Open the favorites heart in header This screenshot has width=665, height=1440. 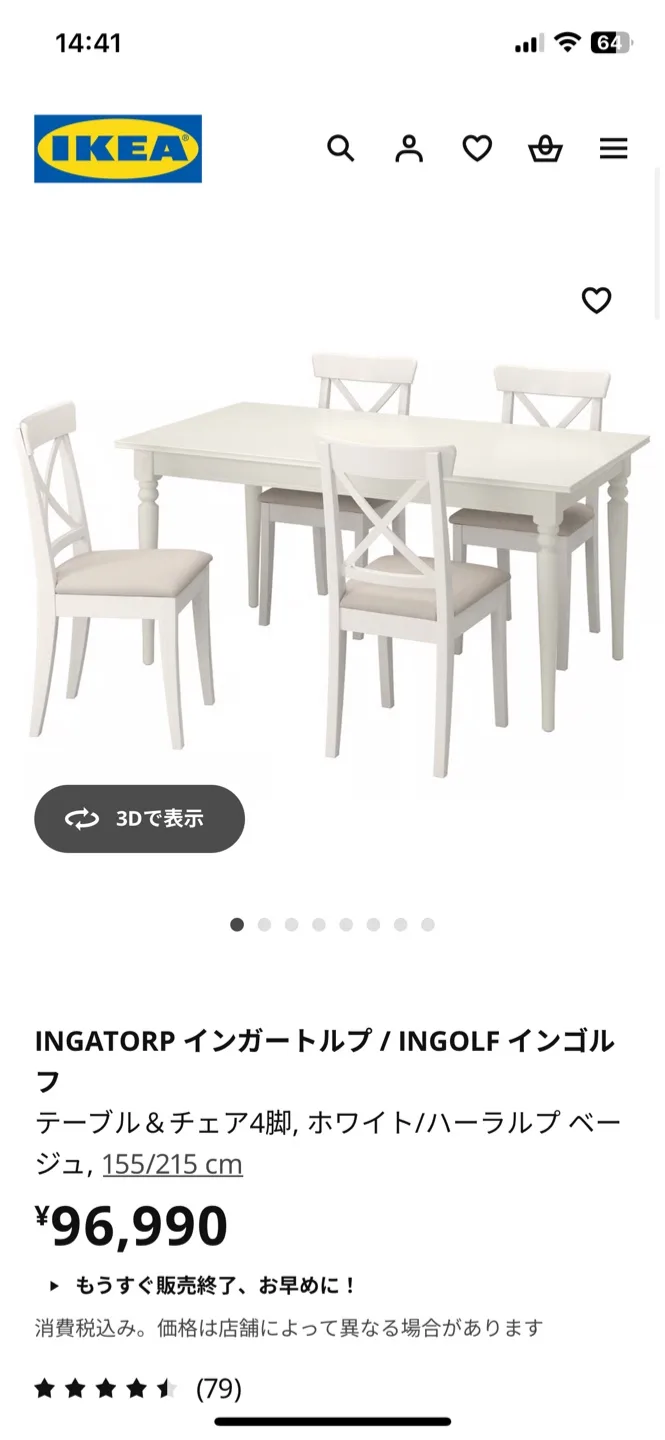tap(477, 149)
